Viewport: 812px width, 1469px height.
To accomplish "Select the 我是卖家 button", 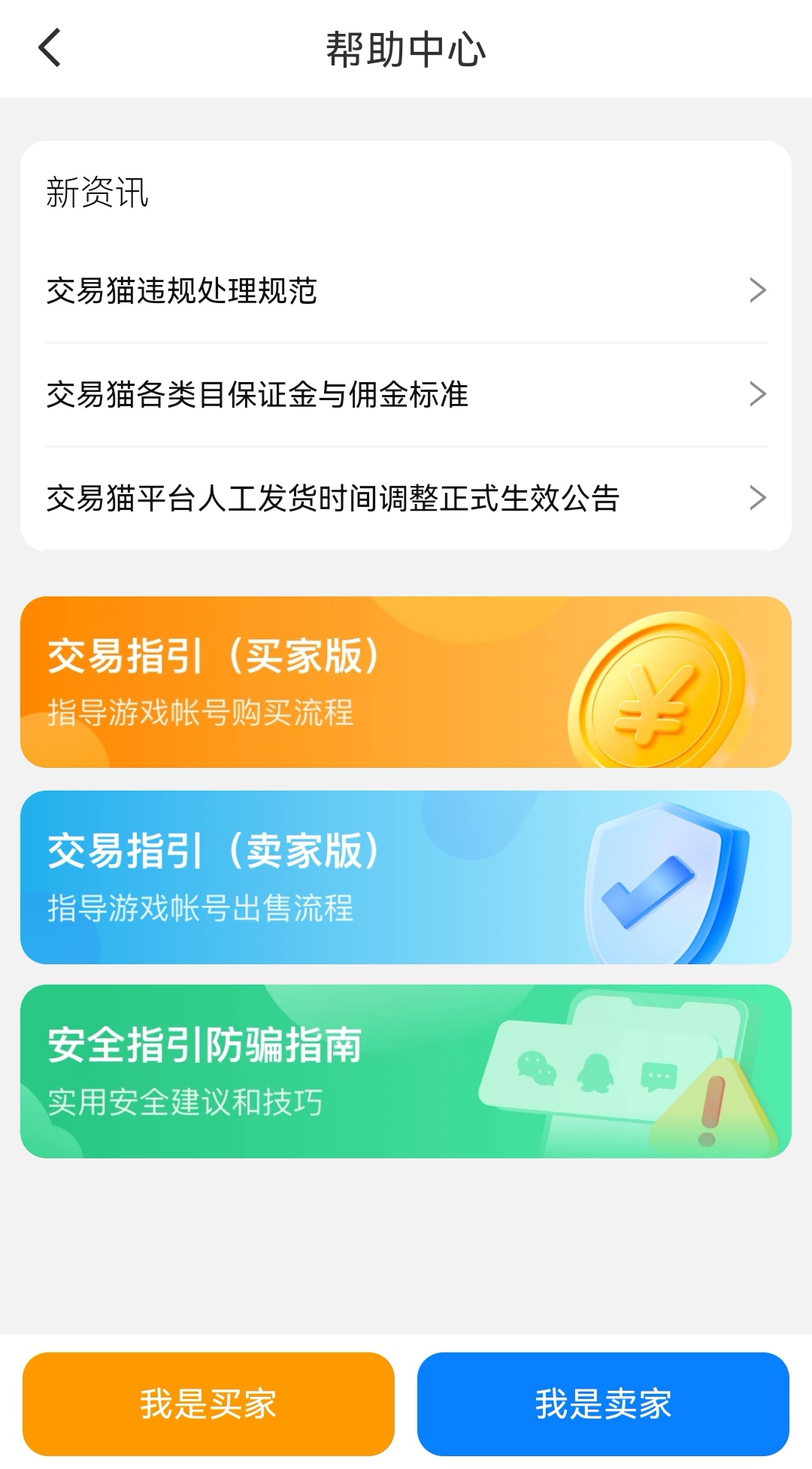I will click(603, 1404).
